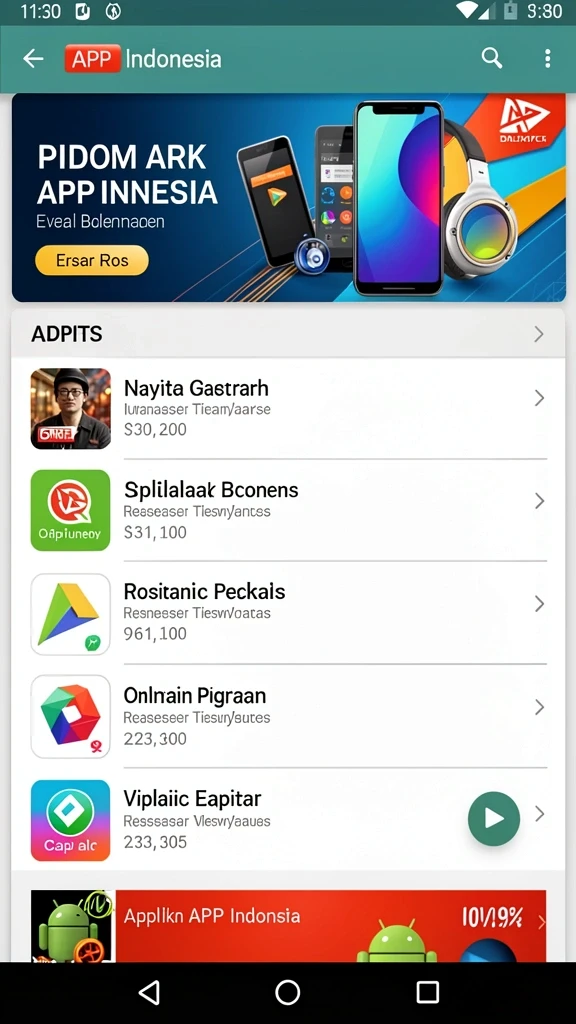576x1024 pixels.
Task: Open the three-dot overflow menu
Action: pos(547,59)
